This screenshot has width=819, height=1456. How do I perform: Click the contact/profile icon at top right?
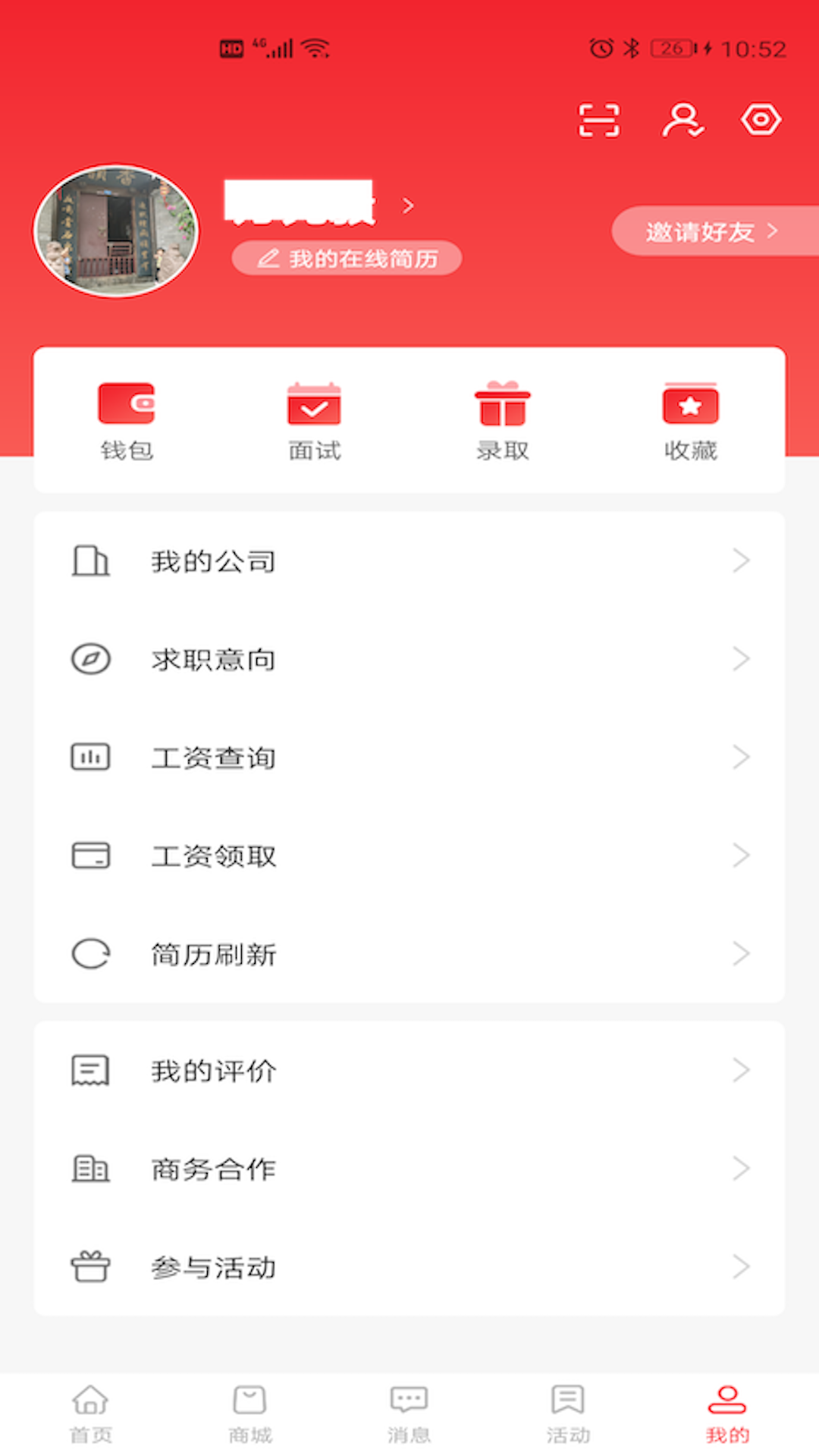(682, 119)
